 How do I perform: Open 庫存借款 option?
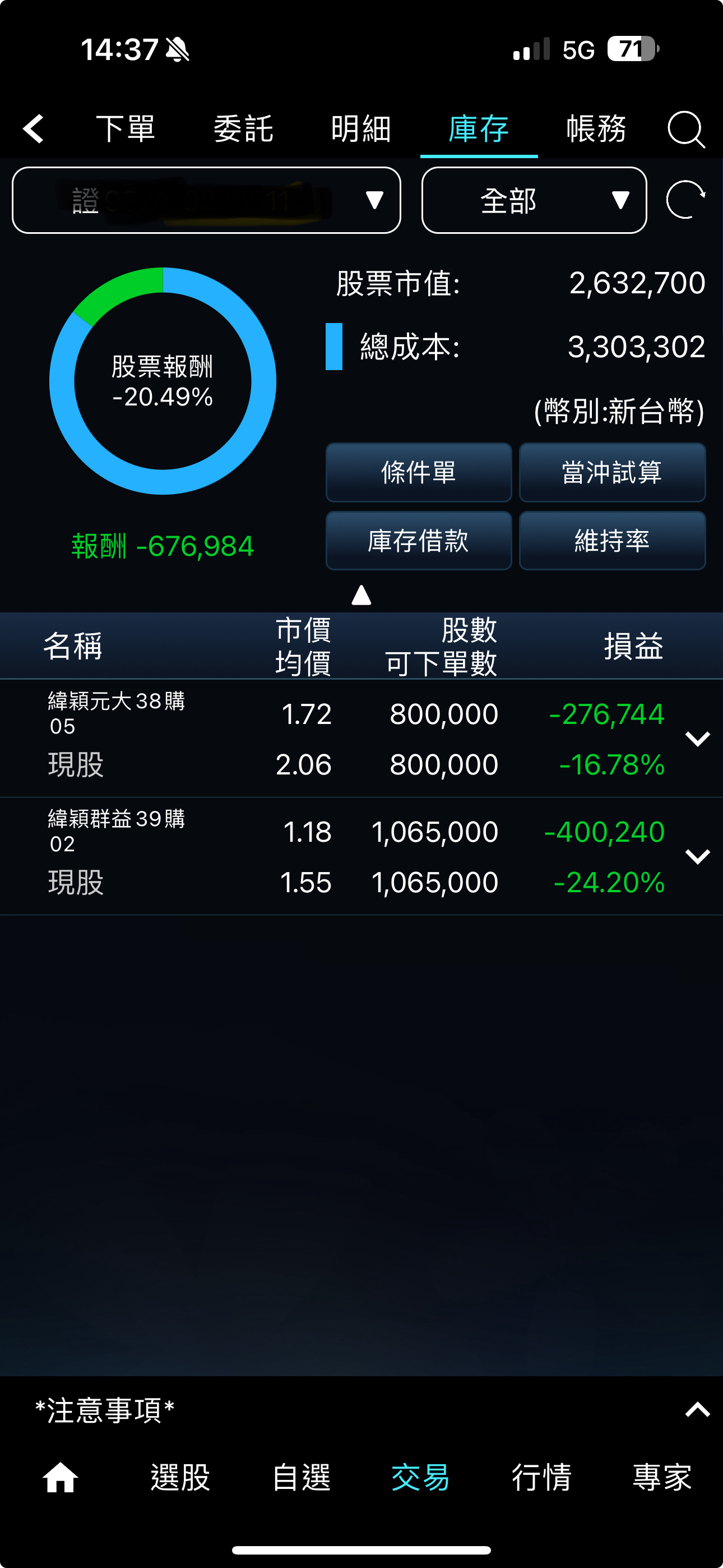[419, 541]
